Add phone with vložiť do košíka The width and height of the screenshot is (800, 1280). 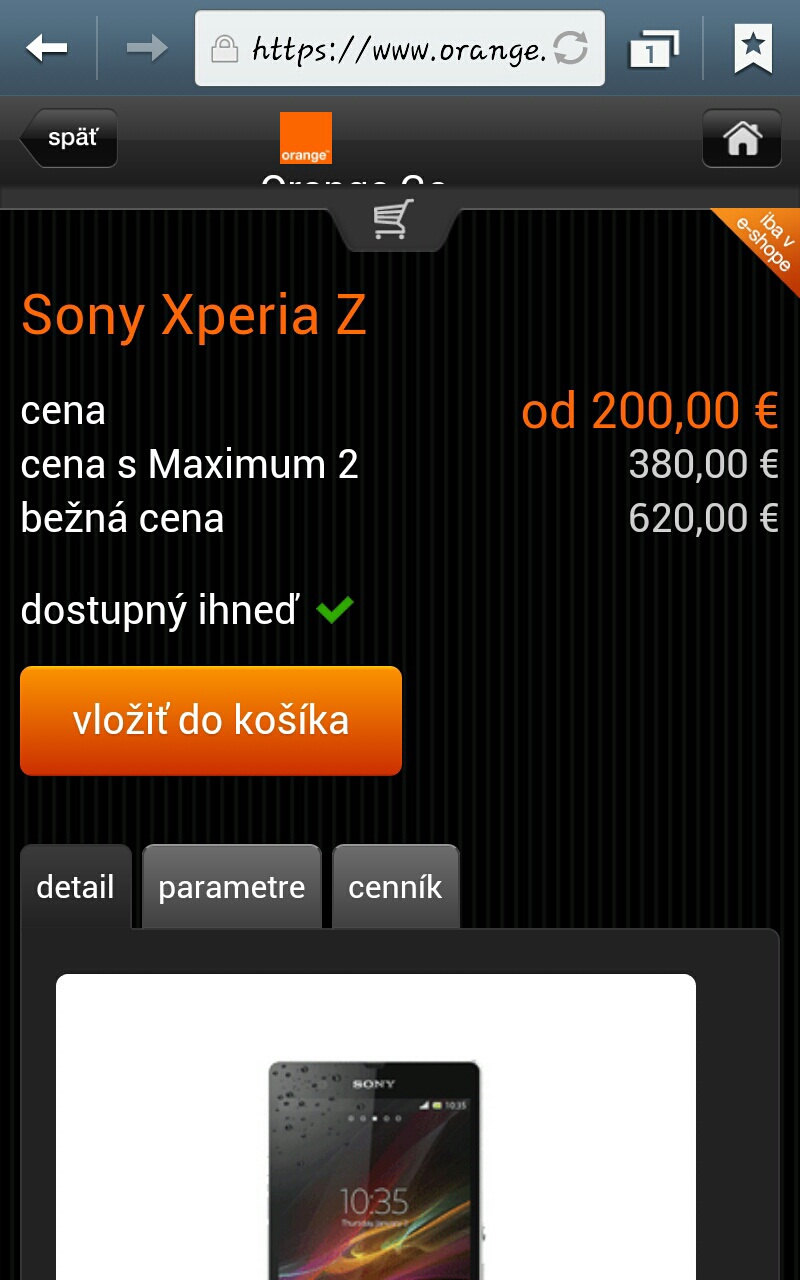coord(211,721)
